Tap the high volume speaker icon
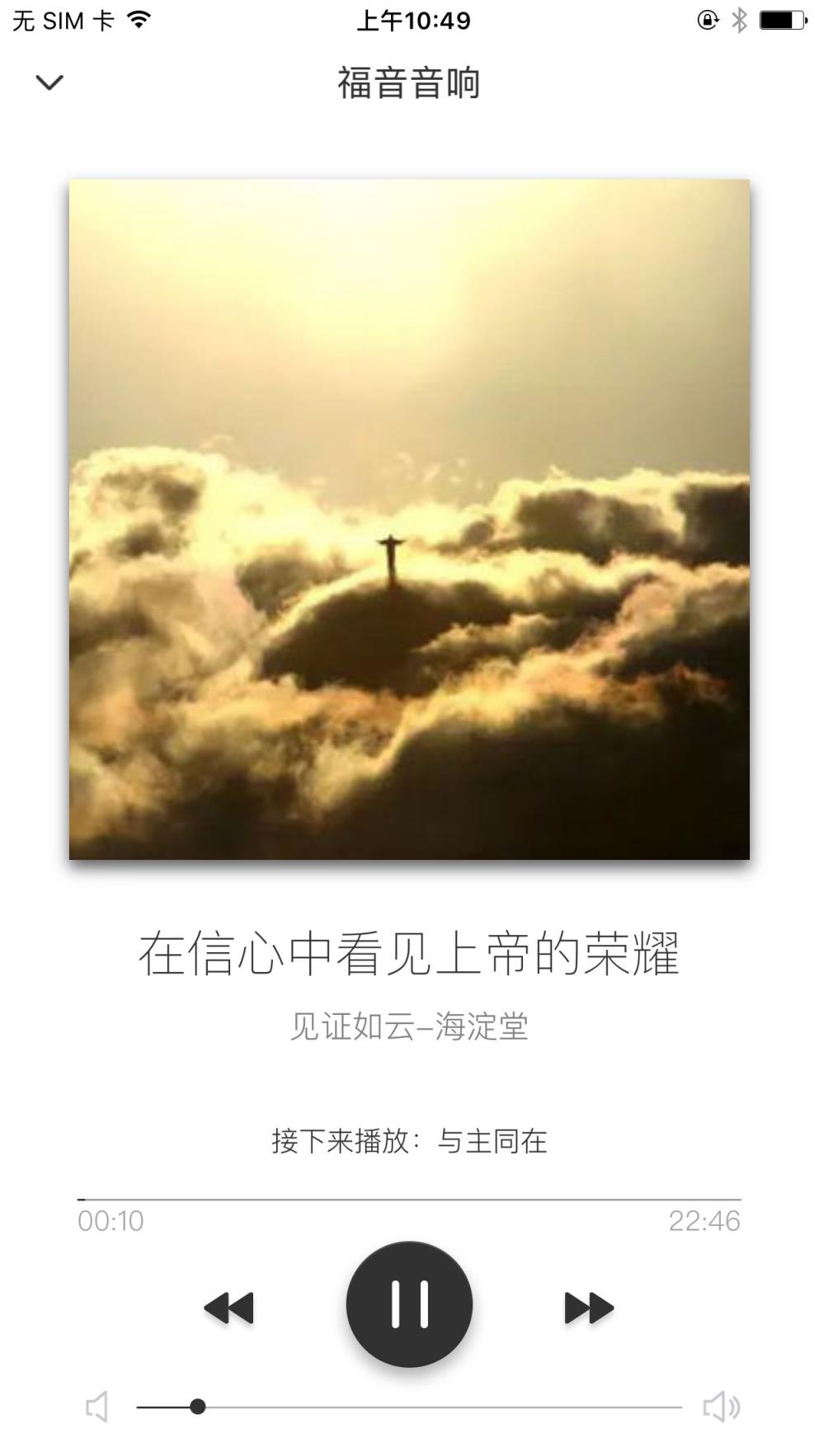Image resolution: width=819 pixels, height=1456 pixels. [x=720, y=1407]
